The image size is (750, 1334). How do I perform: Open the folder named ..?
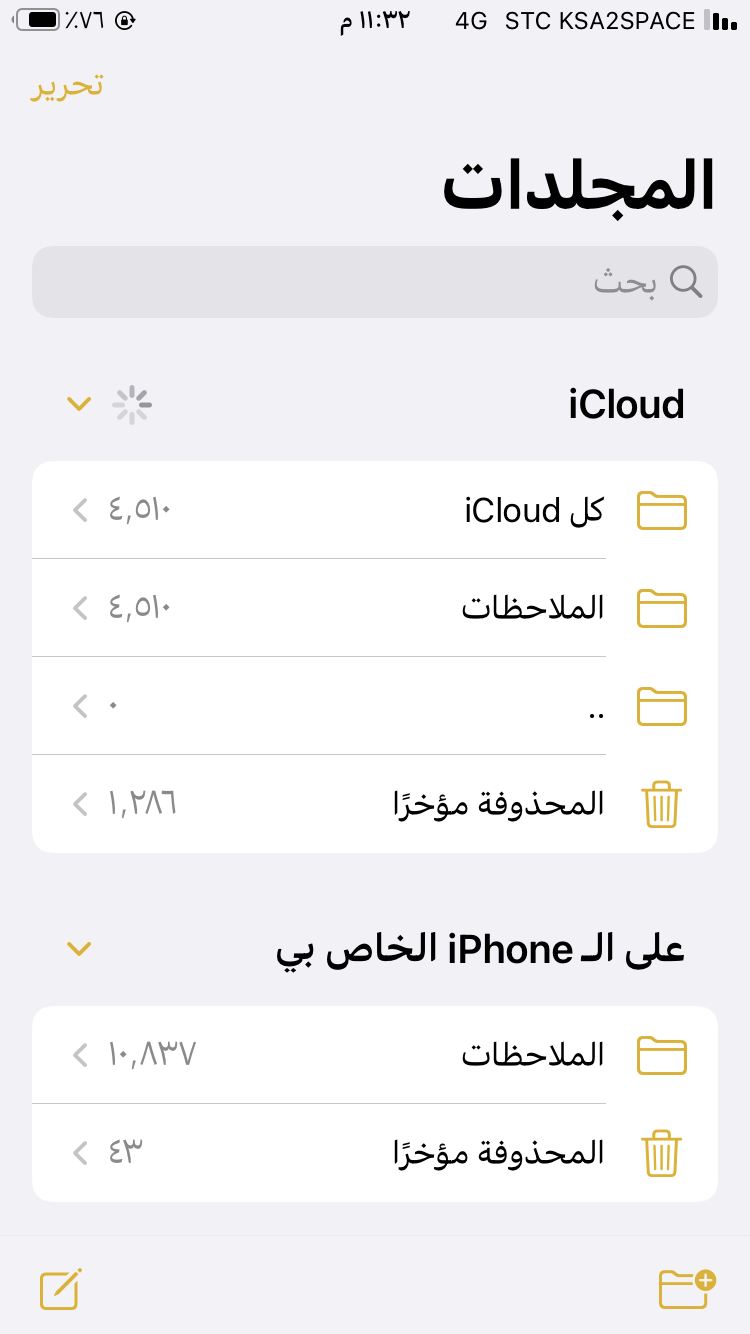375,706
